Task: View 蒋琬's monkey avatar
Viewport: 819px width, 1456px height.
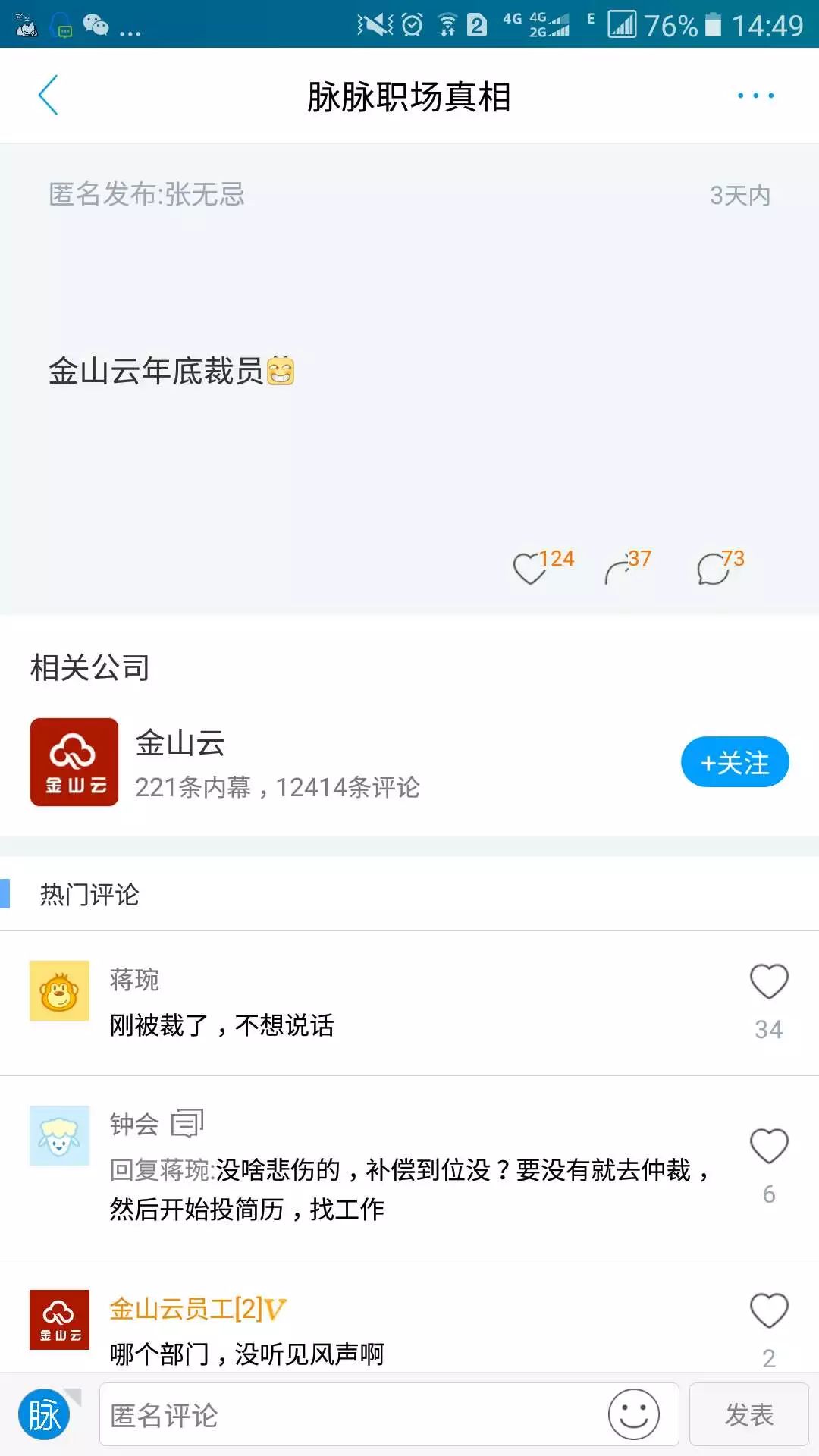Action: [x=58, y=990]
